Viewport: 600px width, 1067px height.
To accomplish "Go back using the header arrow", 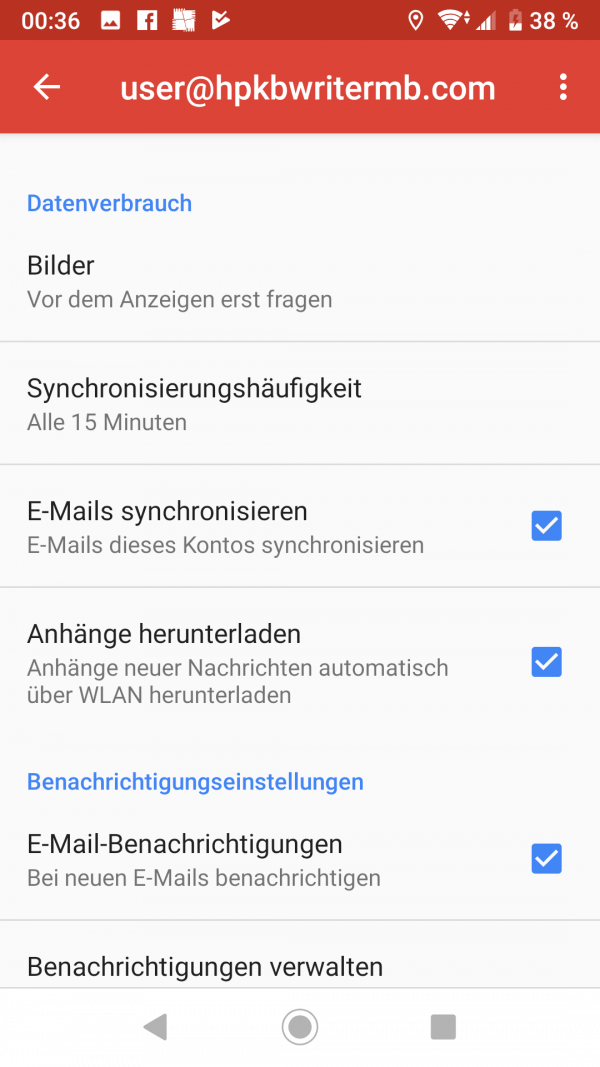I will (x=47, y=87).
